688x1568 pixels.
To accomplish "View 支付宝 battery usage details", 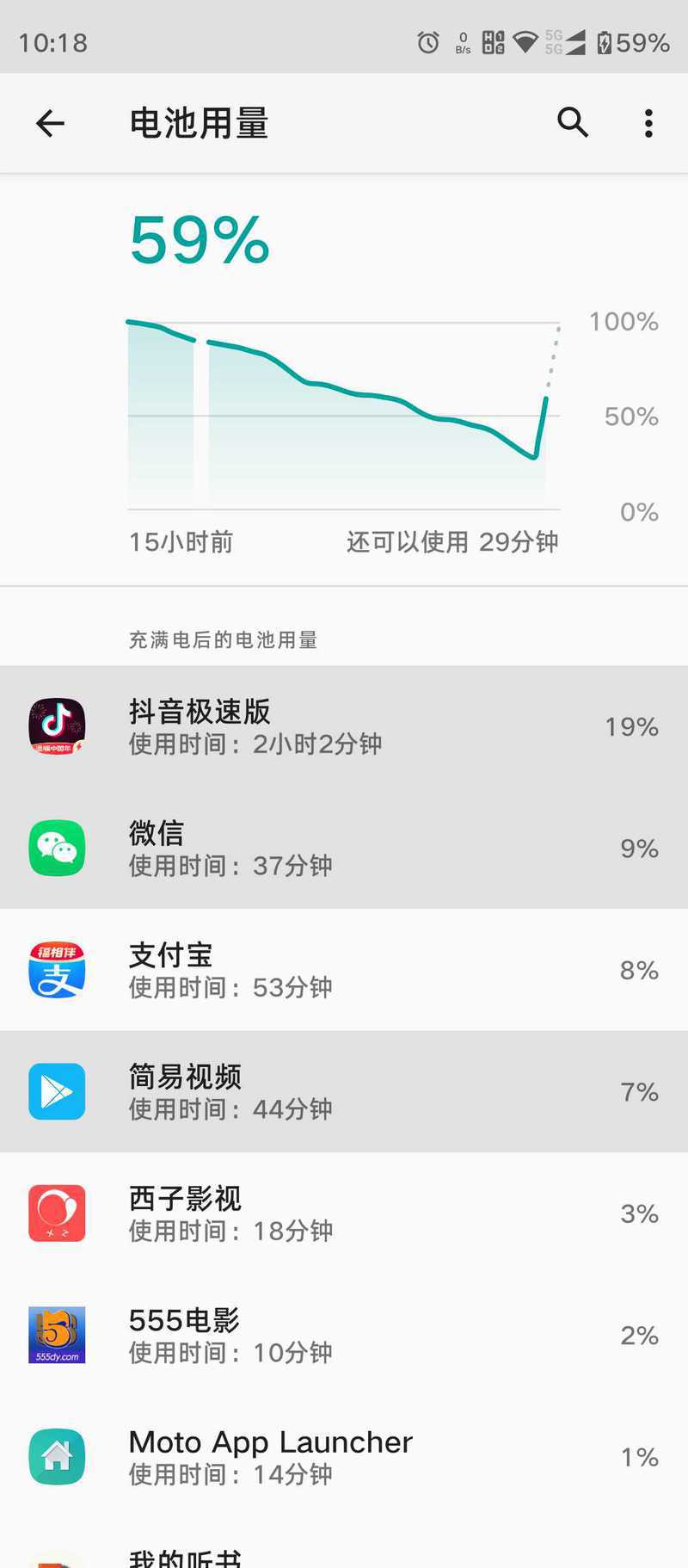I will click(x=344, y=970).
